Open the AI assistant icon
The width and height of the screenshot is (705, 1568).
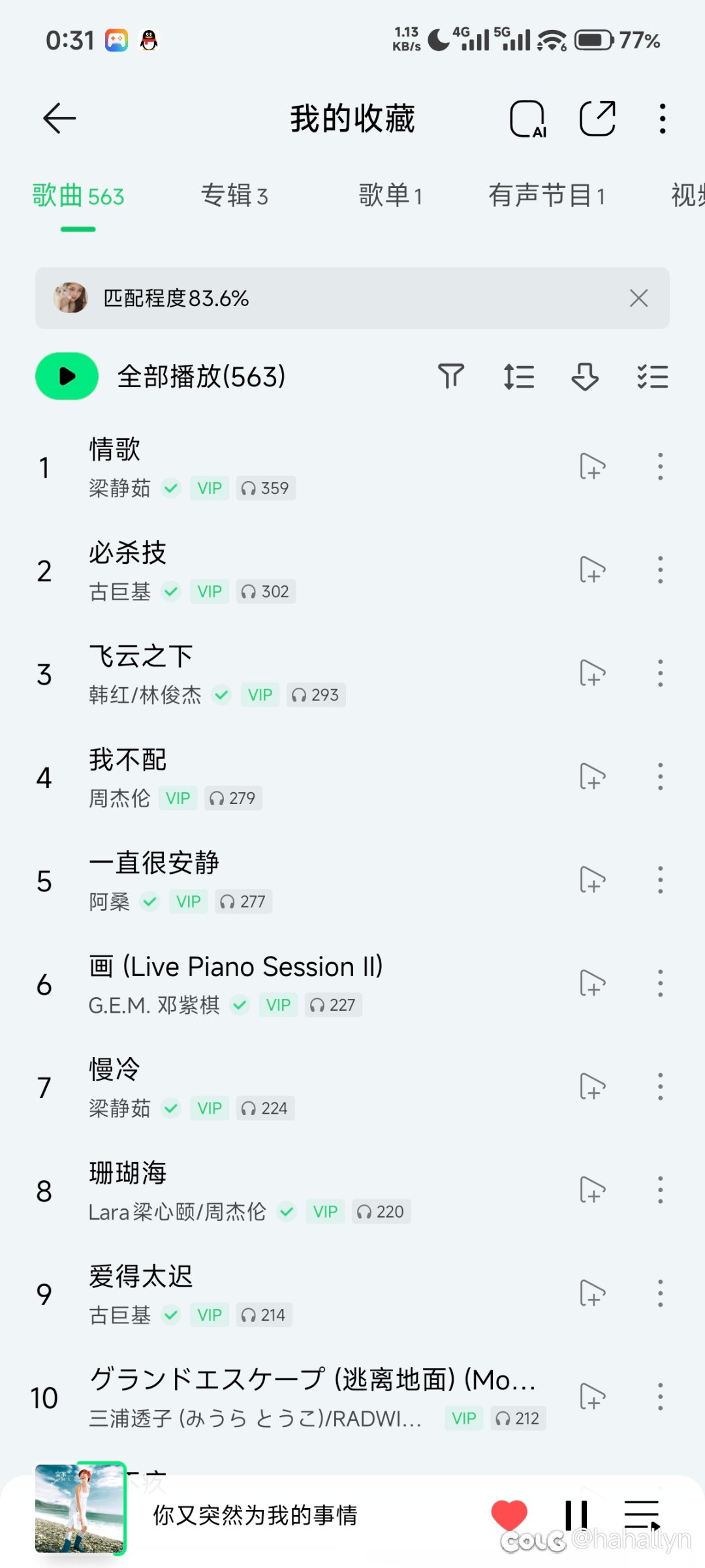527,119
